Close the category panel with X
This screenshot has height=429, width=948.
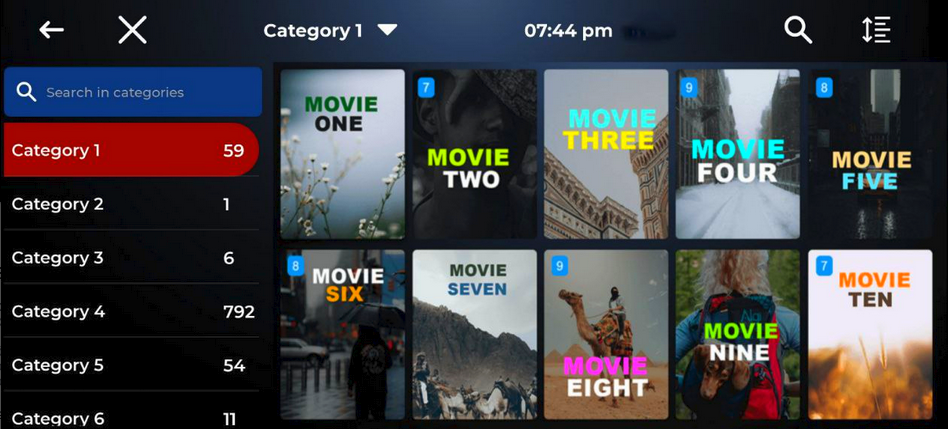(x=132, y=30)
